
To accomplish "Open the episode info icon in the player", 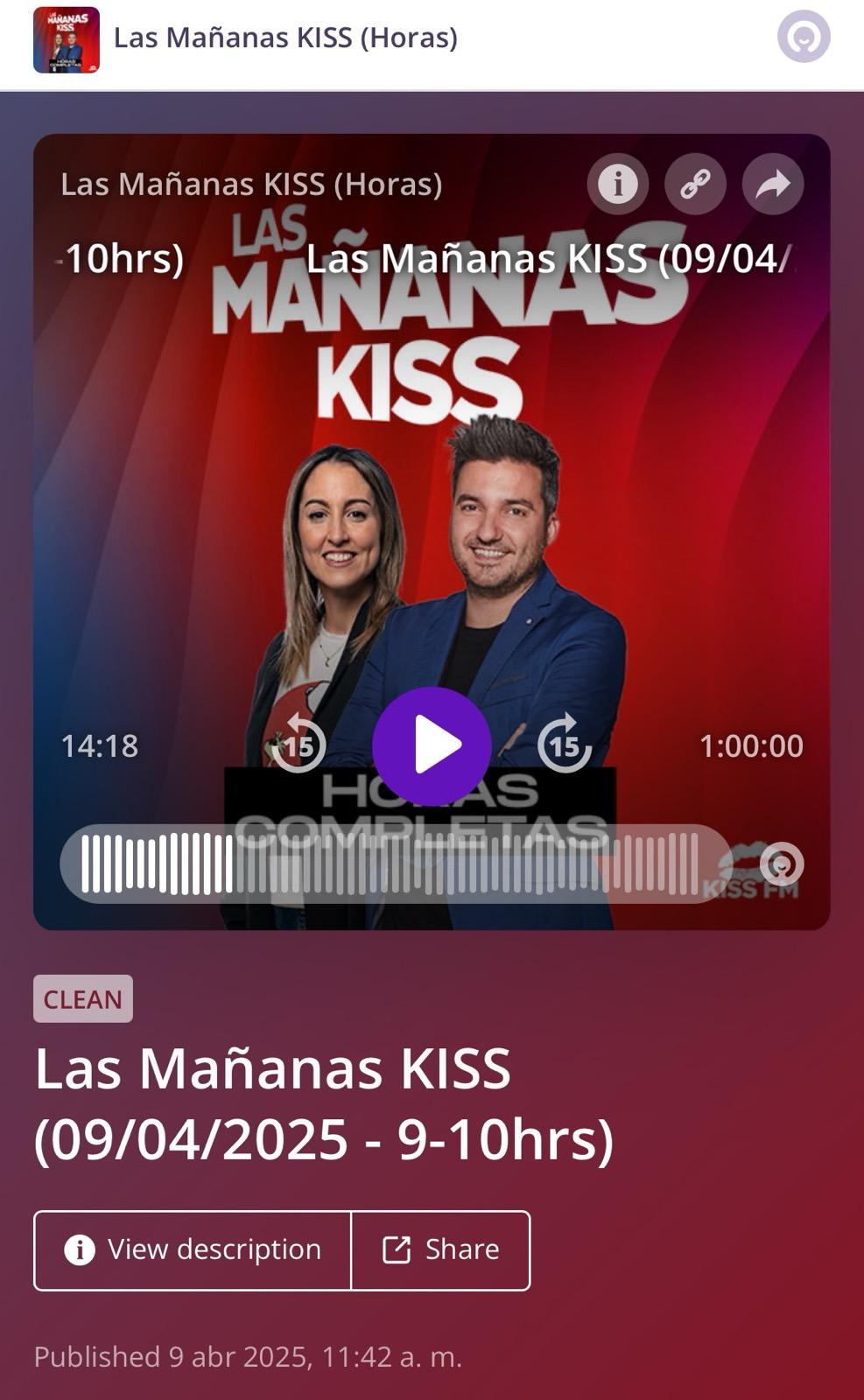I will pyautogui.click(x=618, y=184).
